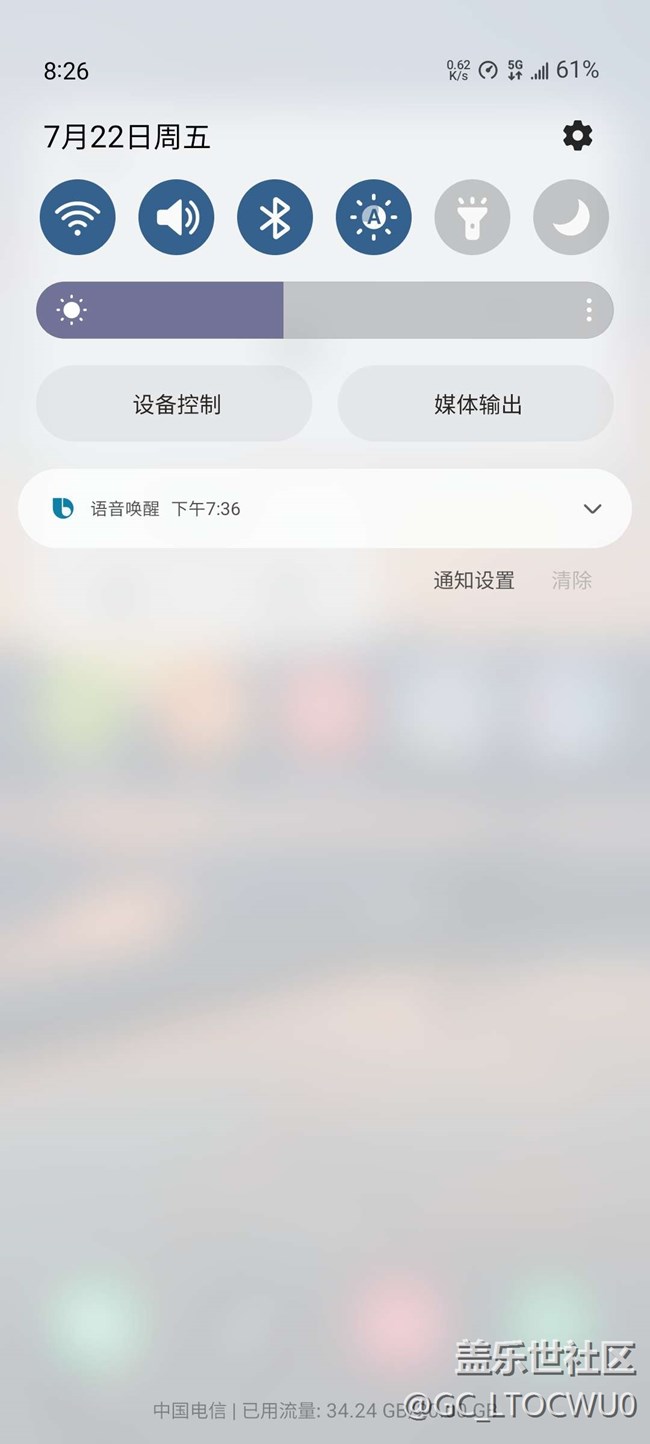Open the 语音唤醒 notification
The height and width of the screenshot is (1444, 650).
(x=300, y=509)
